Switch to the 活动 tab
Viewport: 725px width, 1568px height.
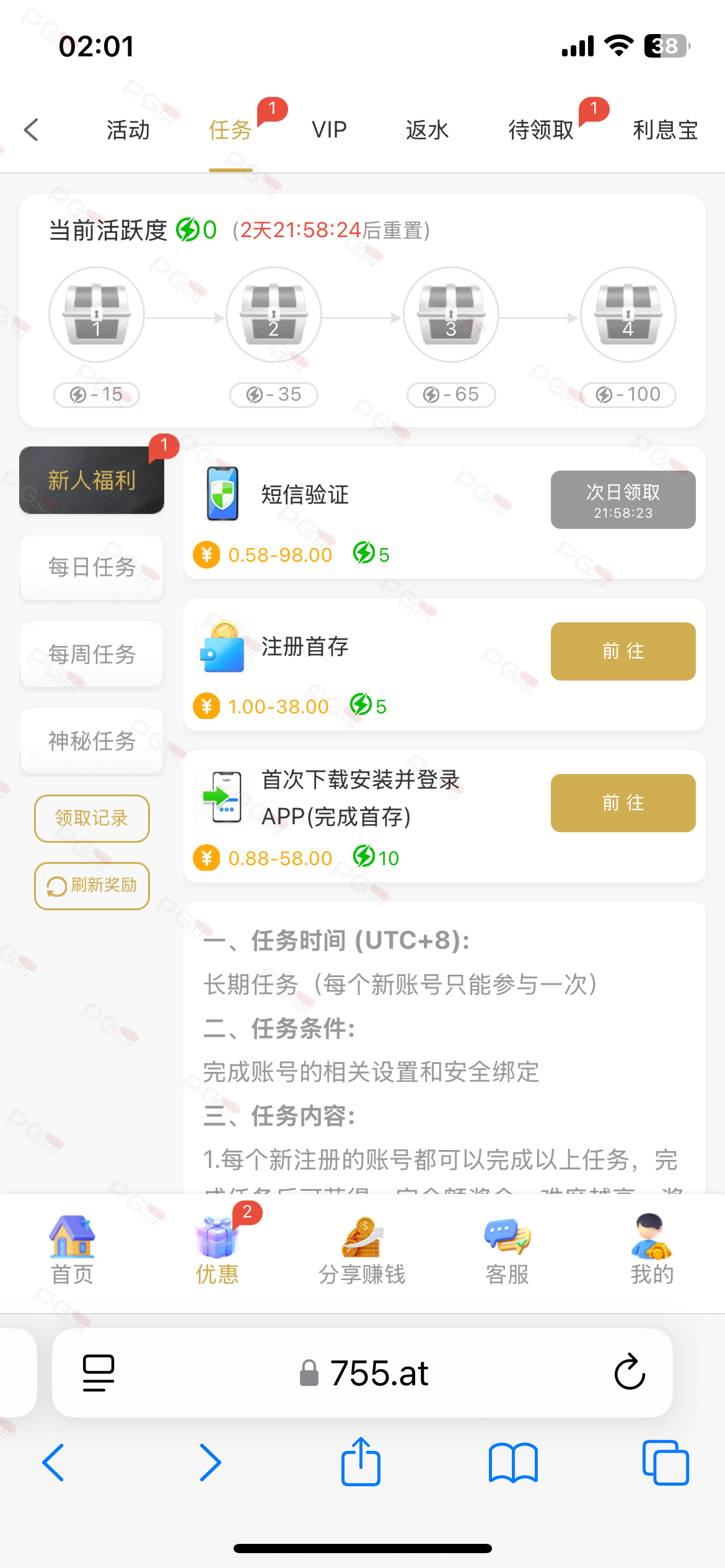tap(128, 130)
